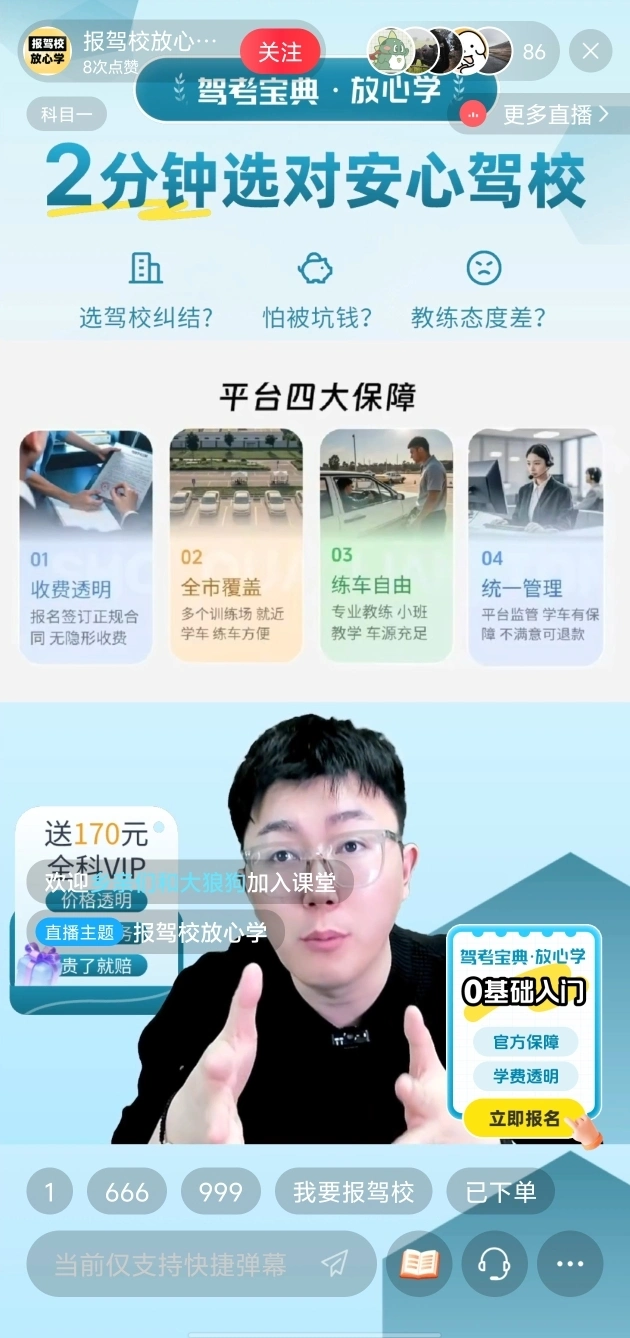Tap 立即报名 to sign up now
Viewport: 630px width, 1338px height.
tap(525, 1119)
